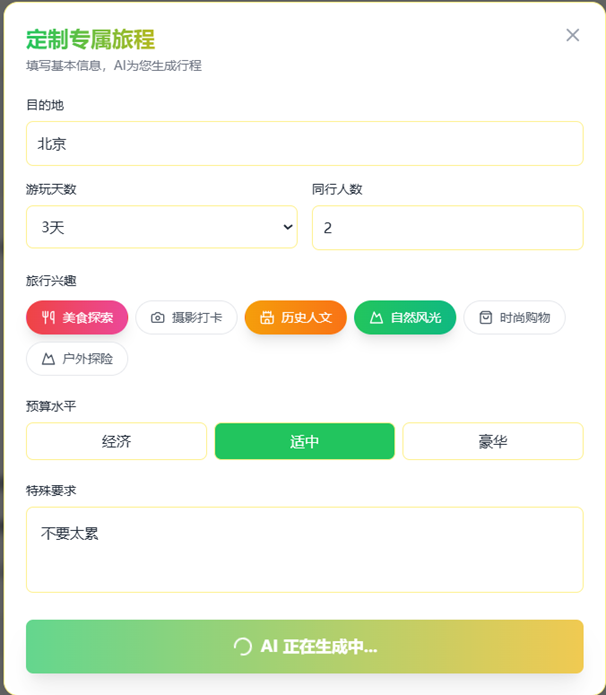Close the 定制专属旅程 dialog
The height and width of the screenshot is (695, 606).
point(572,35)
